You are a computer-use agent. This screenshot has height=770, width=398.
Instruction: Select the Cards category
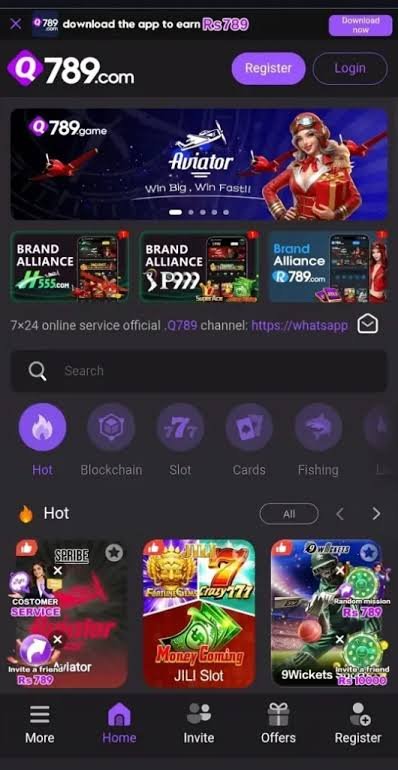(x=249, y=440)
